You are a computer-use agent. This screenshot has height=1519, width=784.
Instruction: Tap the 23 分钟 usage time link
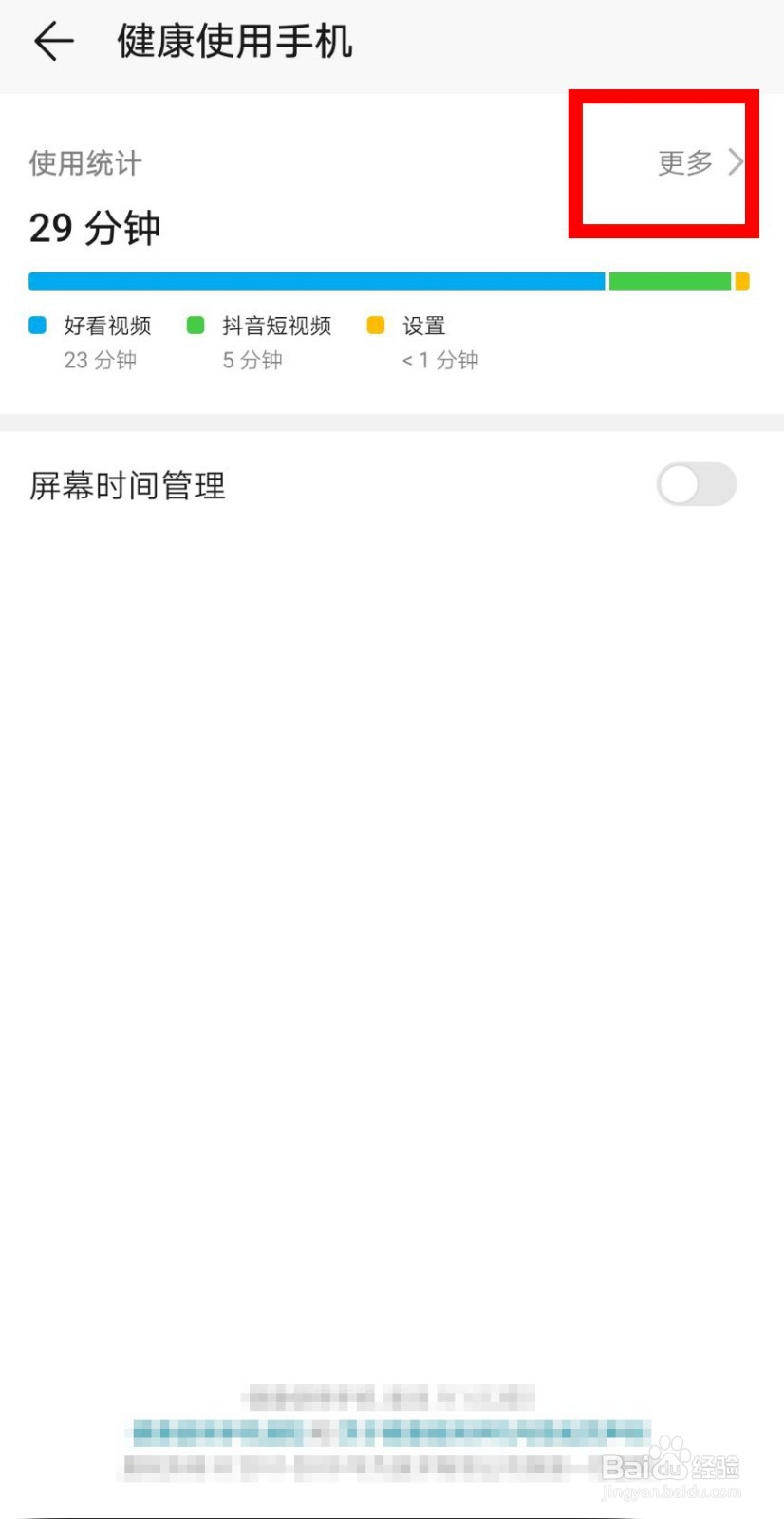(100, 360)
